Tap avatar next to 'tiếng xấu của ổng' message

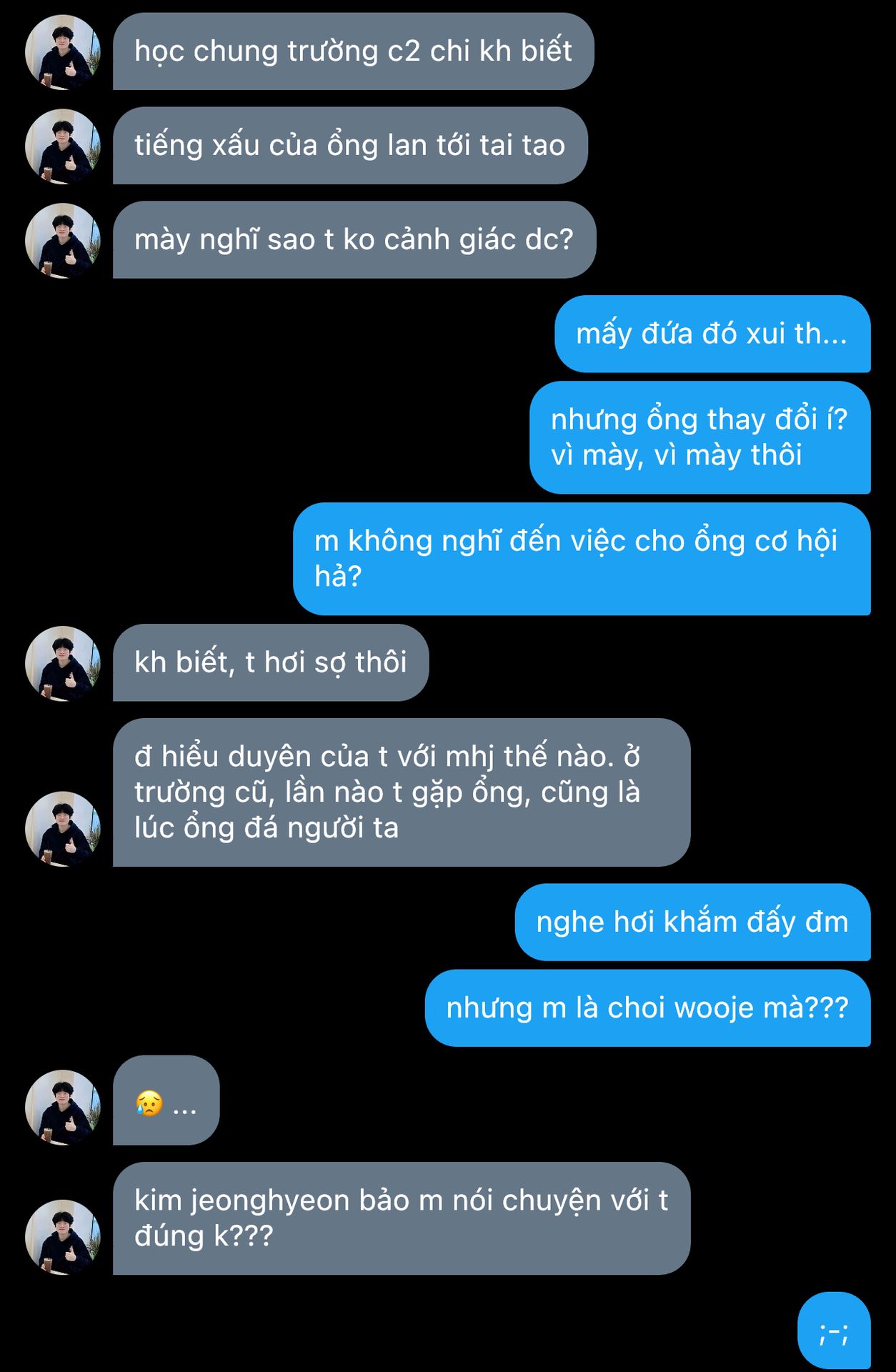(63, 146)
